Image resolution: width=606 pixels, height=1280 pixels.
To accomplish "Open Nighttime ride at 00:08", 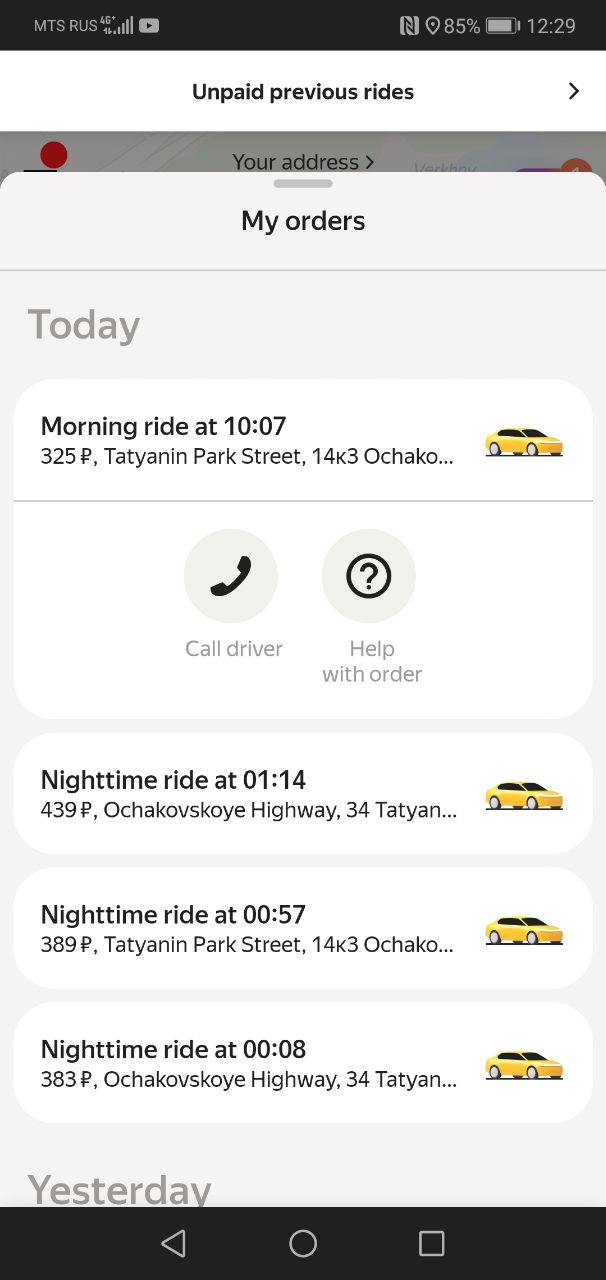I will tap(303, 1063).
